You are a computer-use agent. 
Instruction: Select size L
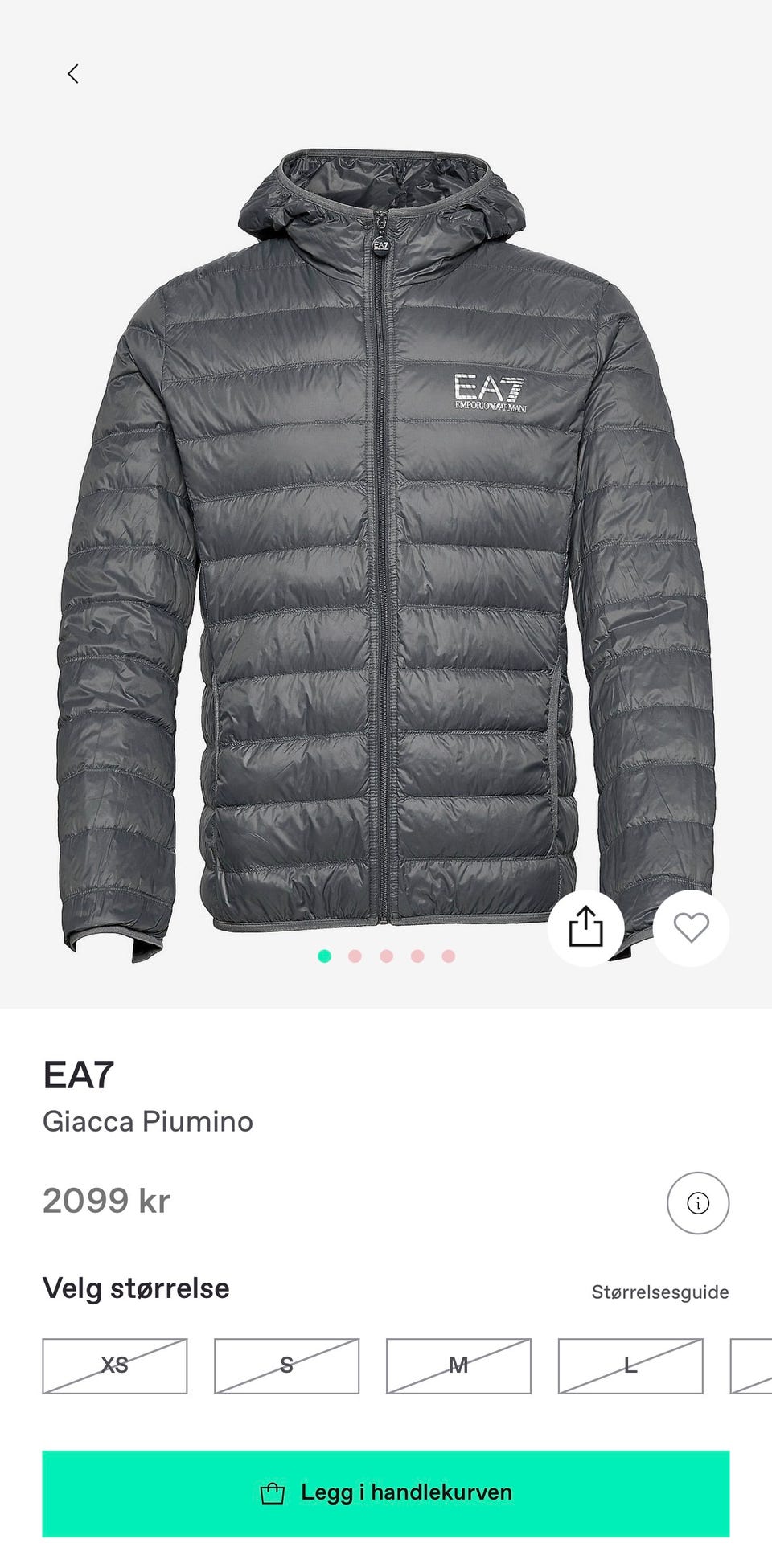pos(630,1365)
